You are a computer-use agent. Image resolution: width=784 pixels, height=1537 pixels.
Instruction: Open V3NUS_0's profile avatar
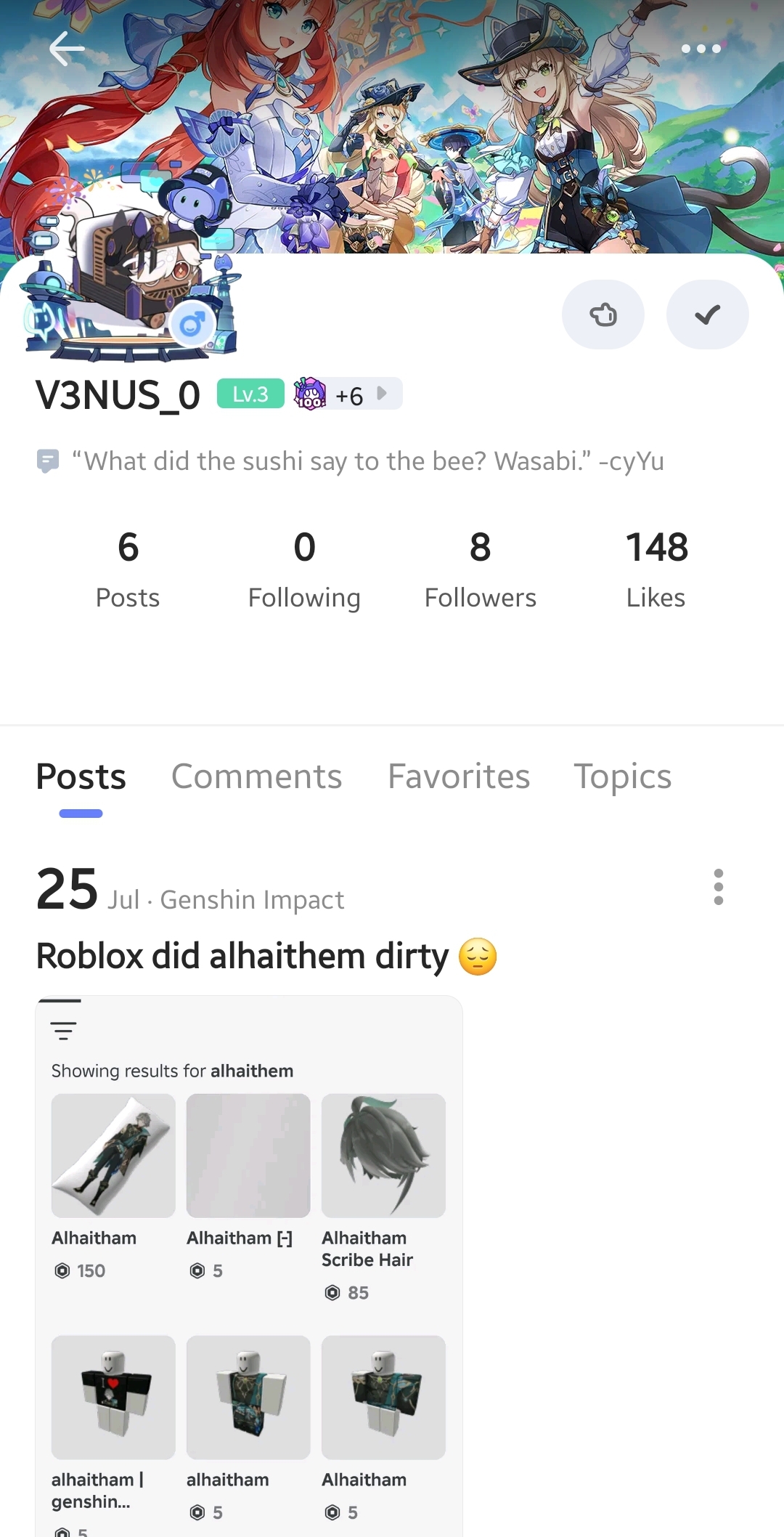(x=131, y=291)
